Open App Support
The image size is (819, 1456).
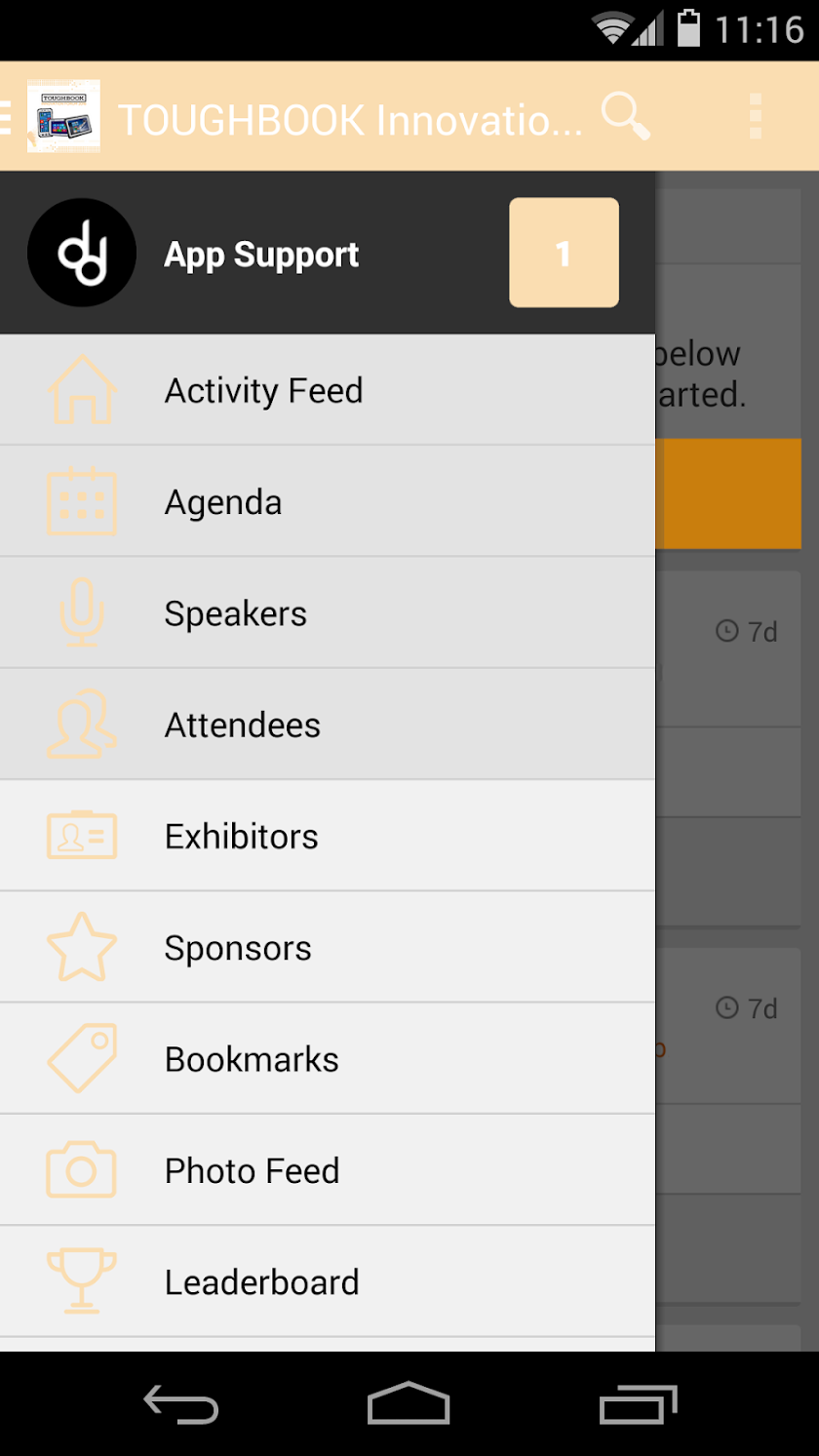click(261, 255)
